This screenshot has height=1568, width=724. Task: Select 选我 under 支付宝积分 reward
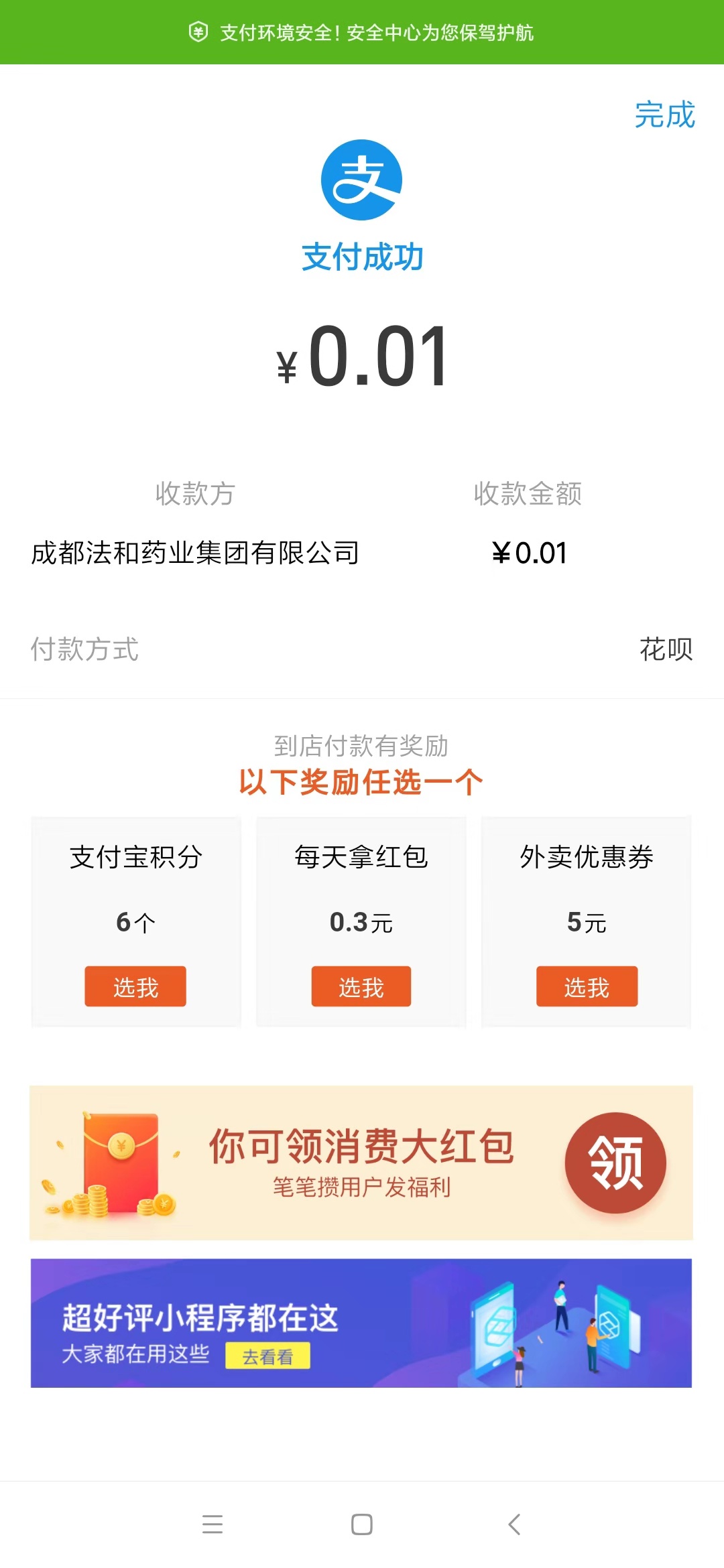pos(135,986)
